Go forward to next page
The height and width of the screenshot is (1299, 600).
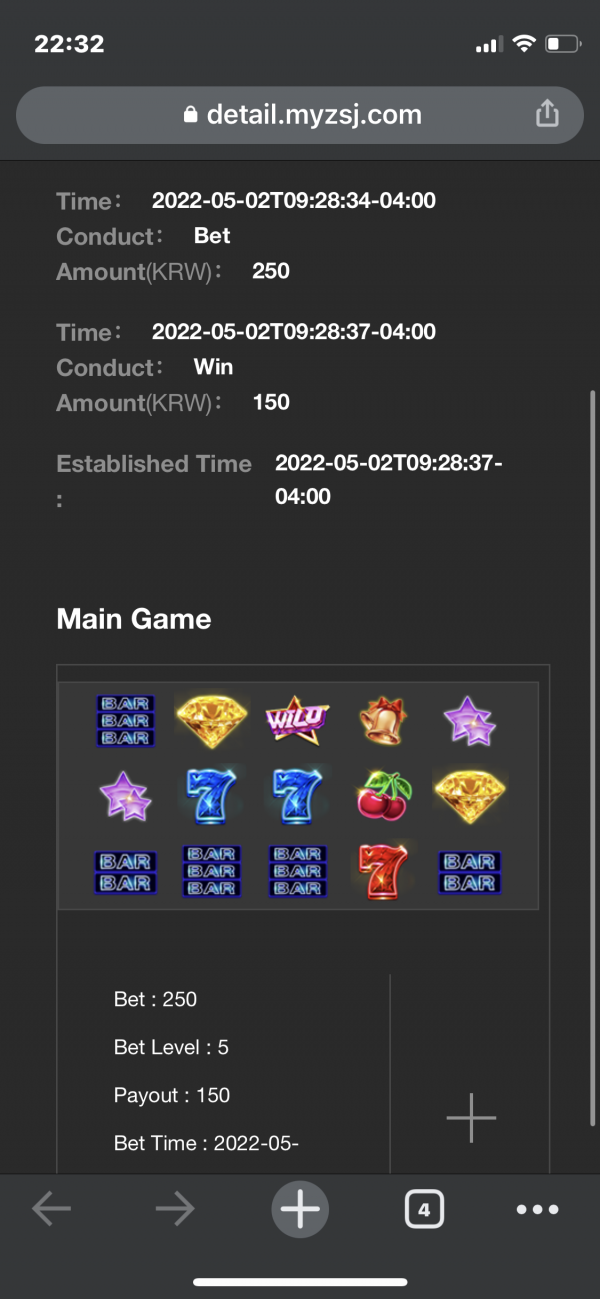[175, 1210]
